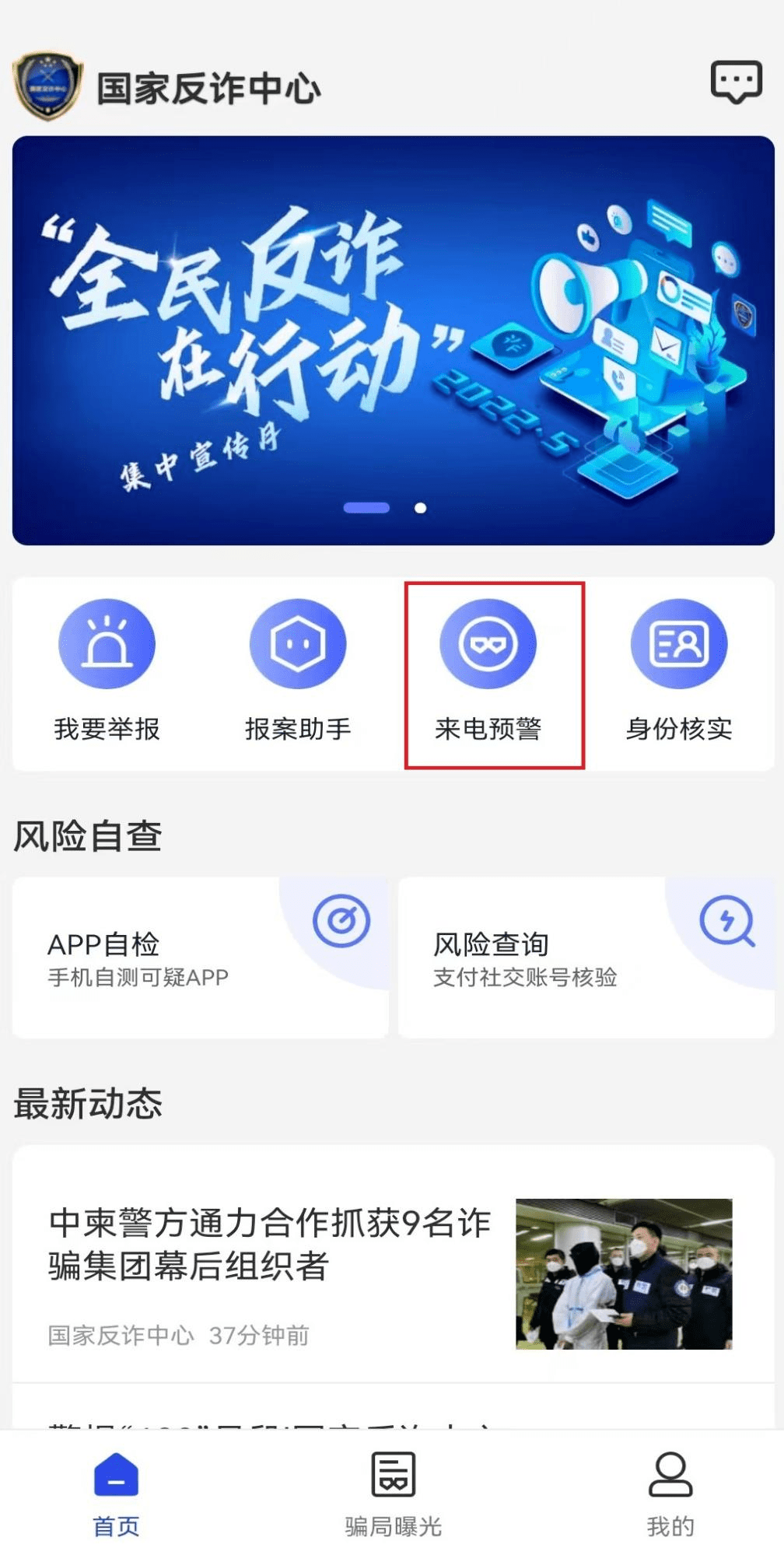Open the messages icon in the header
Screen dimensions: 784x1548
(x=736, y=81)
